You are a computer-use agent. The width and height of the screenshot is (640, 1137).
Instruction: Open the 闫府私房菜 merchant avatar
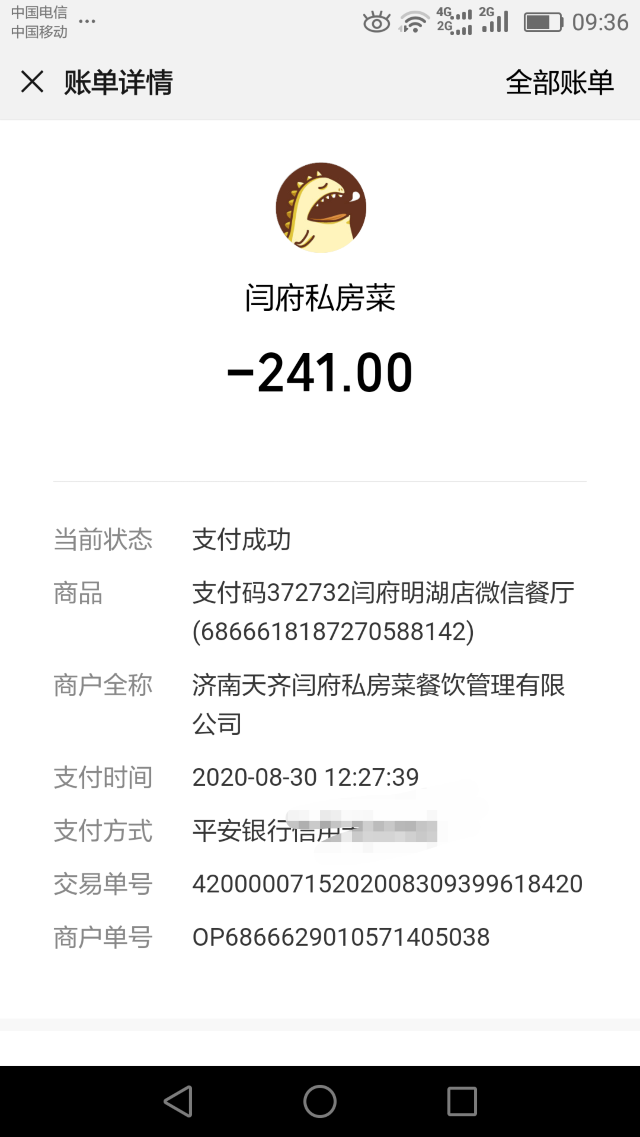click(x=320, y=208)
